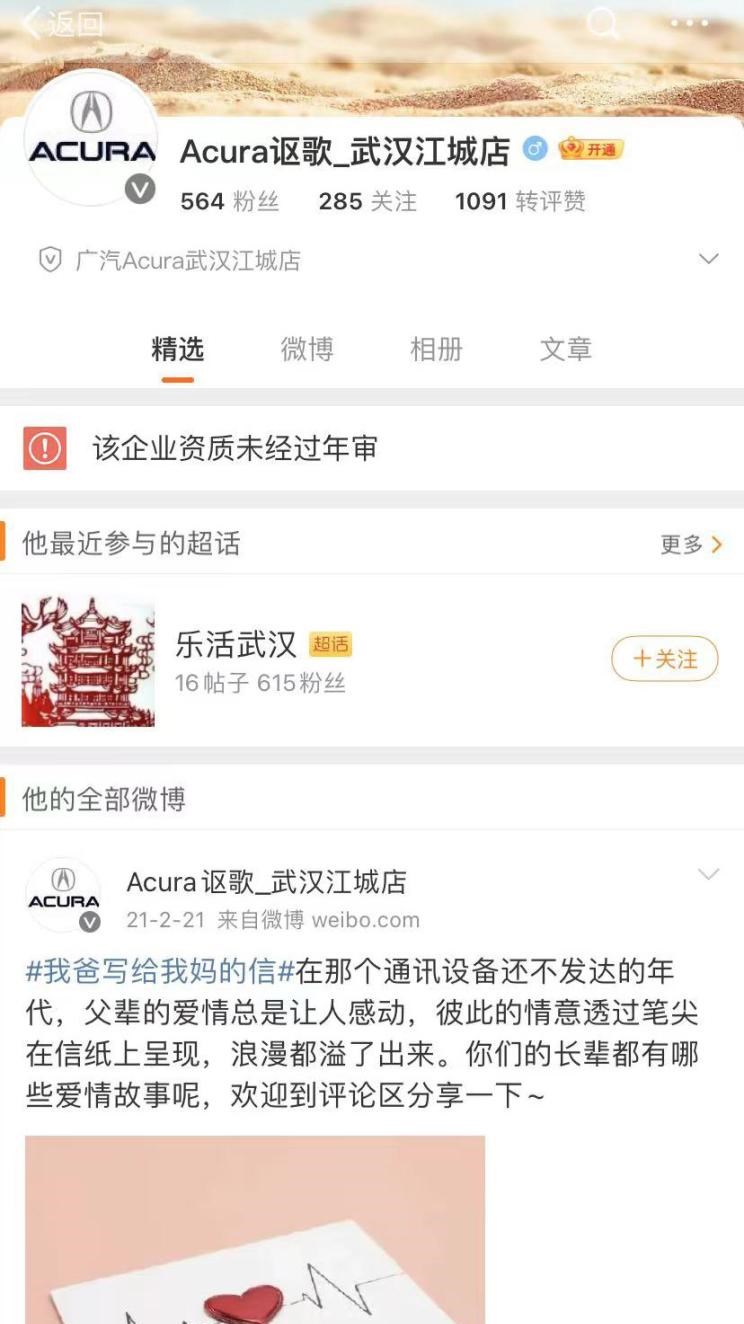
Task: Open the 该企业资质未经过年审 notice
Action: click(x=235, y=448)
